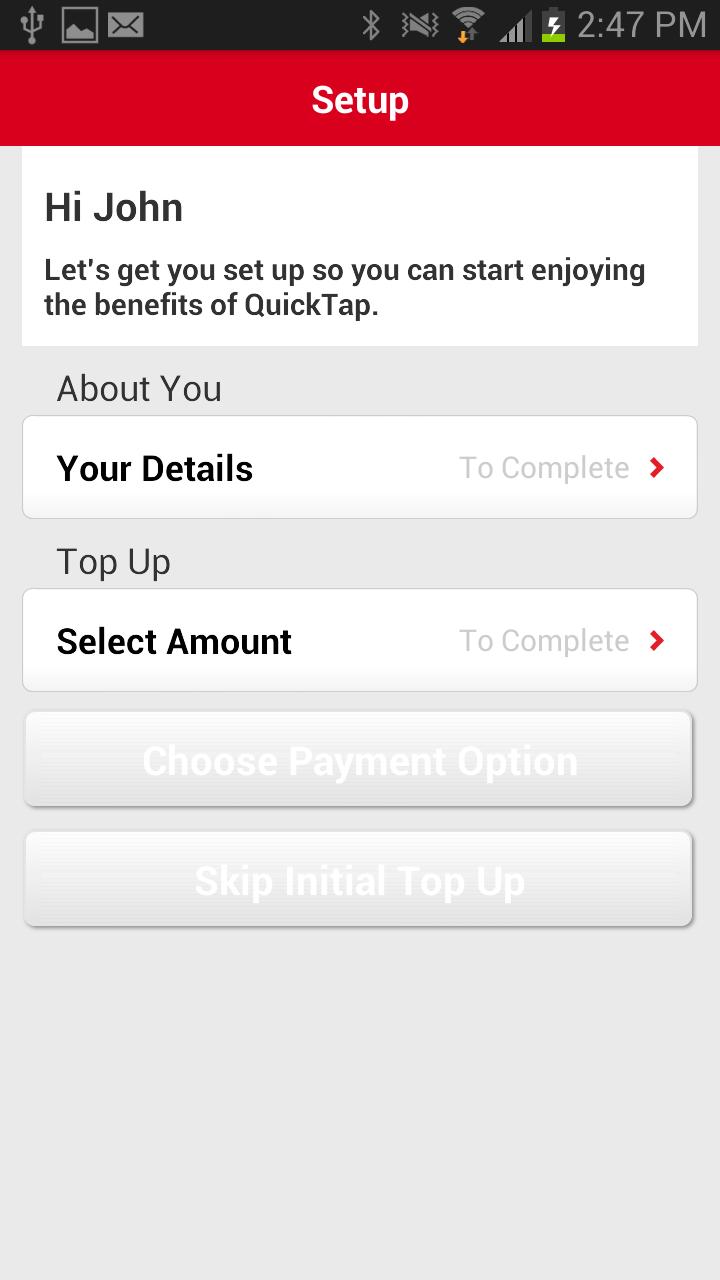The height and width of the screenshot is (1280, 720).
Task: Tap the Bluetooth status icon
Action: coord(371,25)
